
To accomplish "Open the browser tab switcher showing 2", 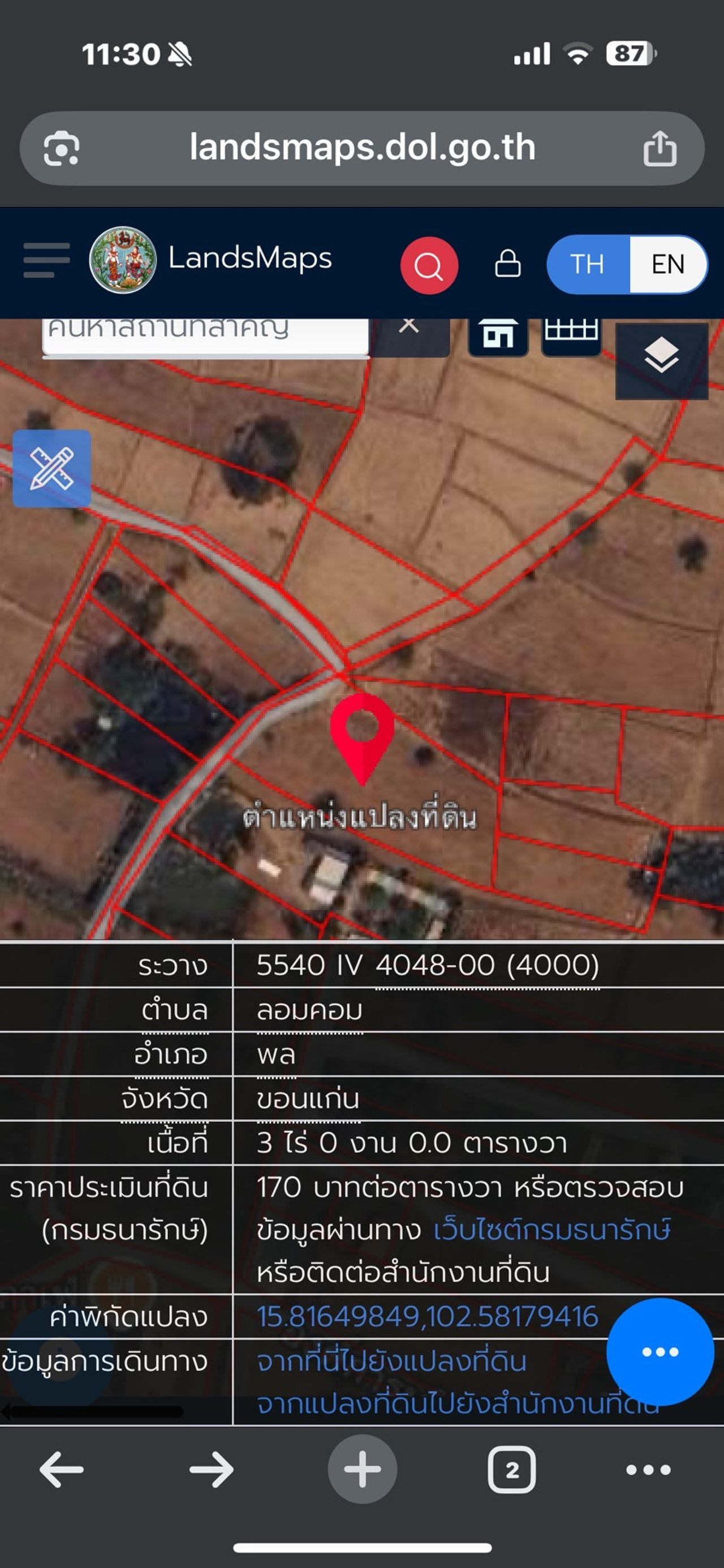I will pyautogui.click(x=511, y=1470).
